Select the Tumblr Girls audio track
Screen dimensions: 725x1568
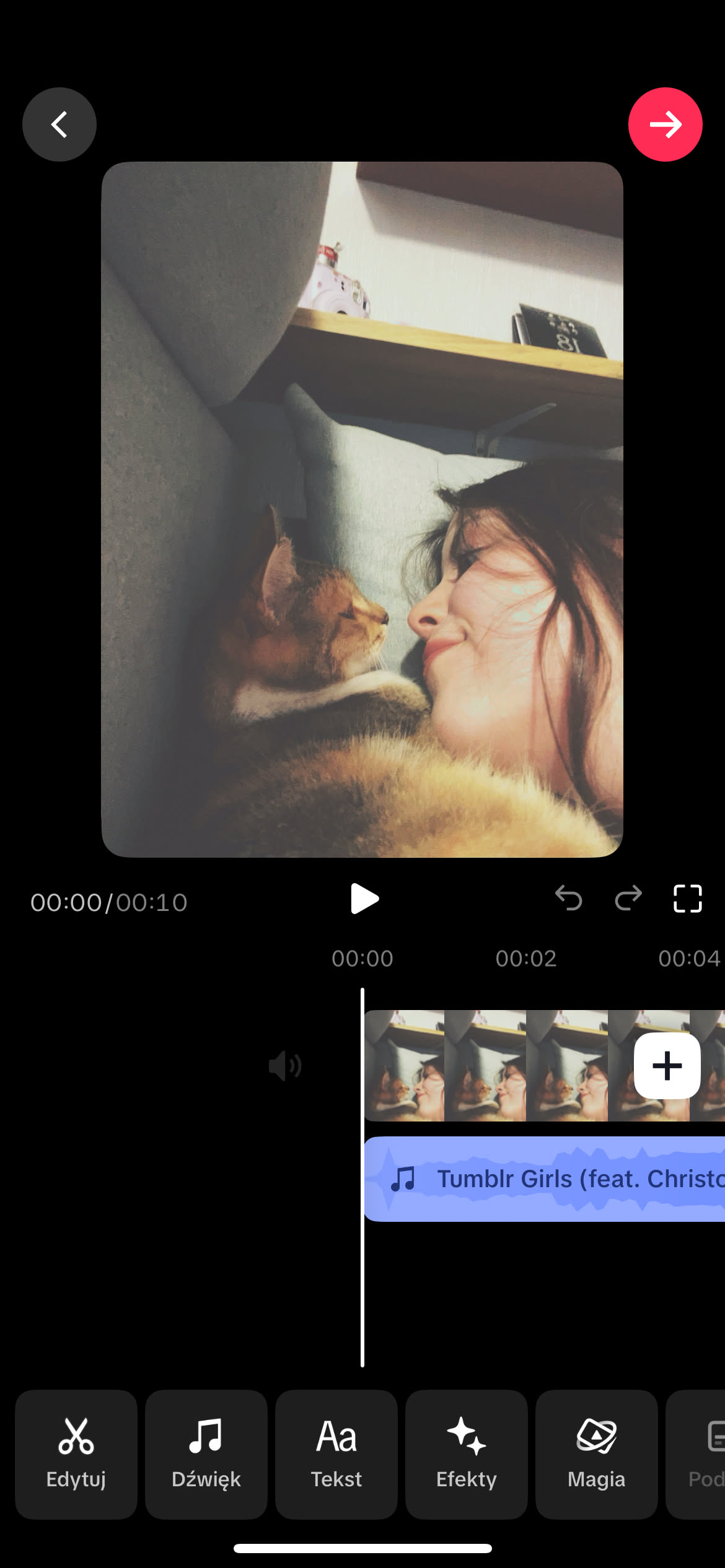pyautogui.click(x=545, y=1179)
